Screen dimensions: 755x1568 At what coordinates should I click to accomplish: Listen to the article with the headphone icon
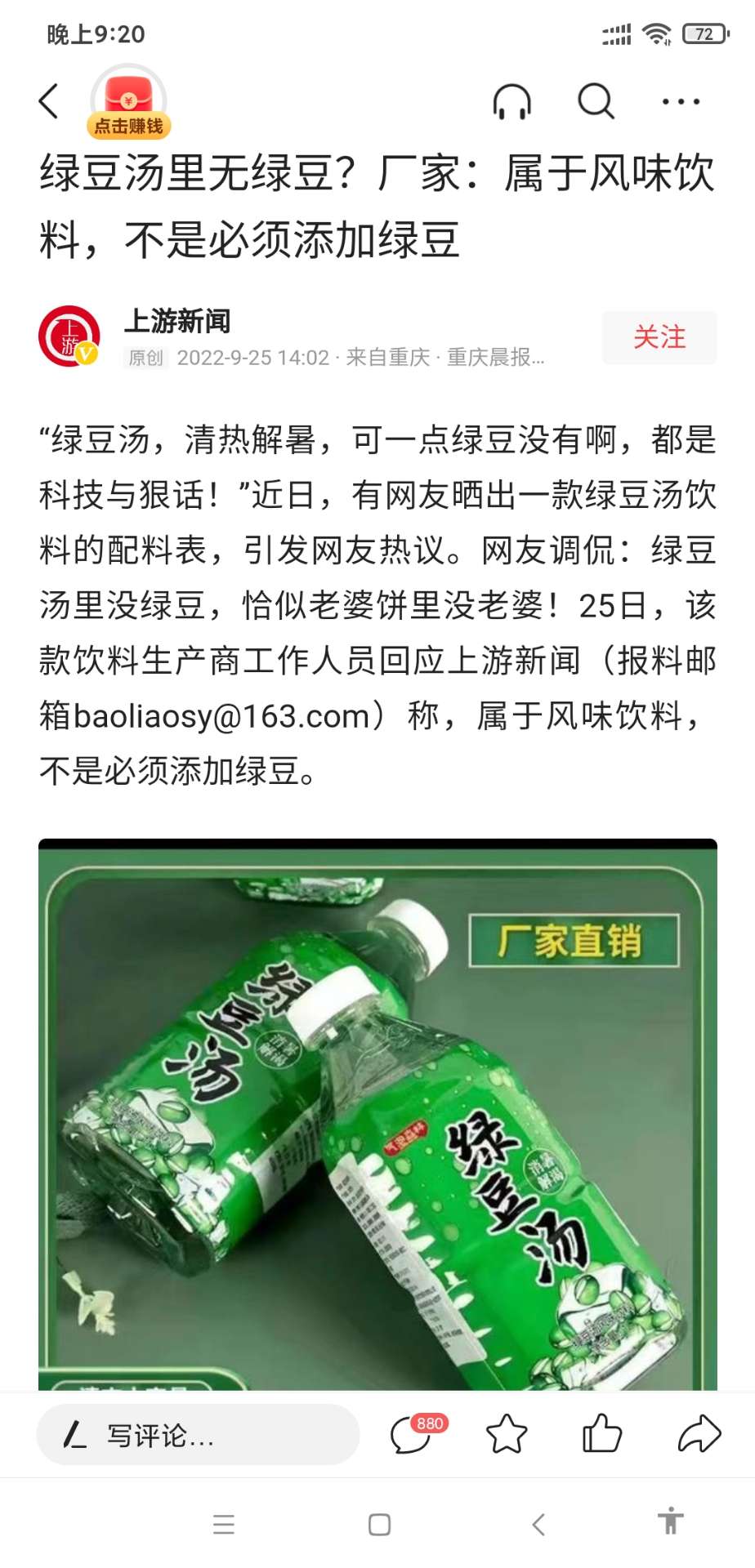pyautogui.click(x=512, y=102)
